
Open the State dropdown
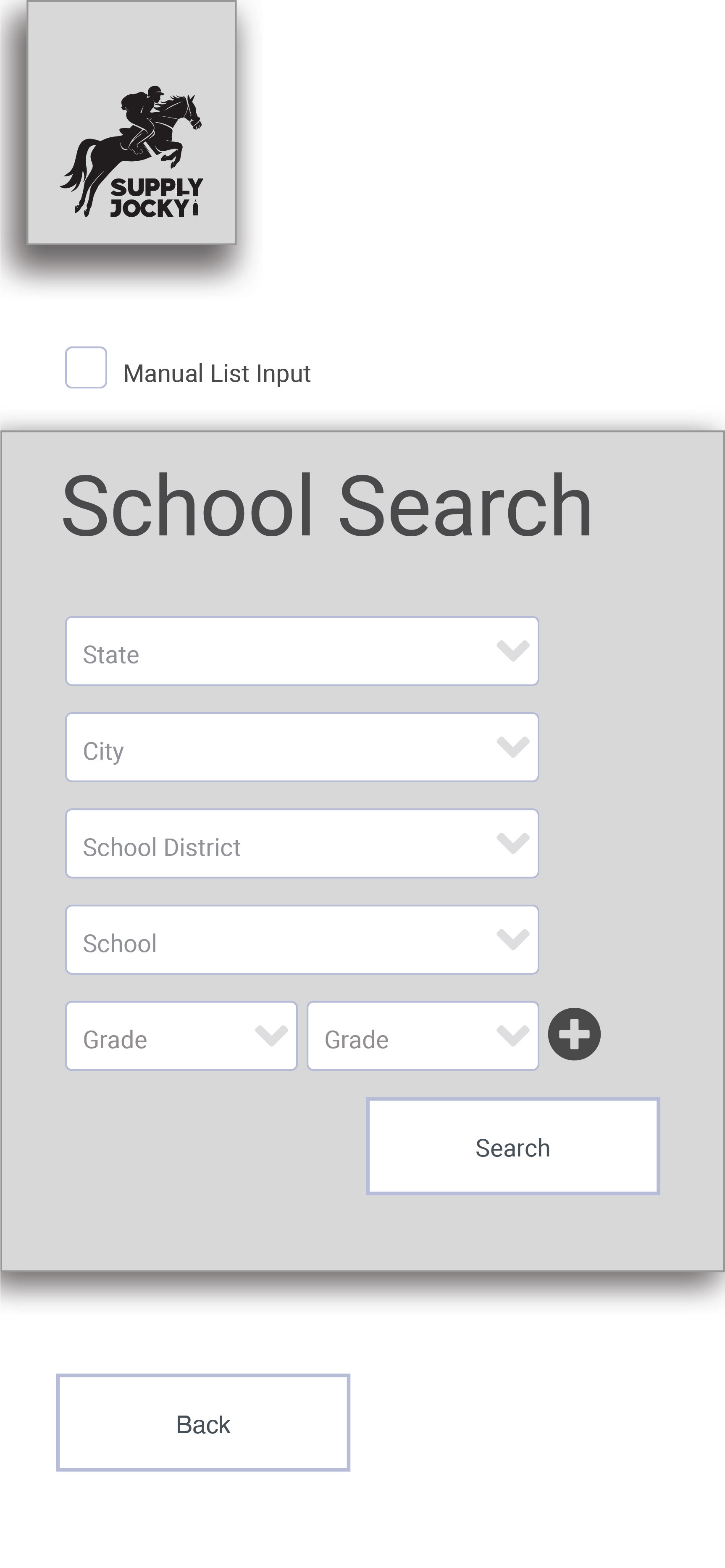click(x=302, y=651)
